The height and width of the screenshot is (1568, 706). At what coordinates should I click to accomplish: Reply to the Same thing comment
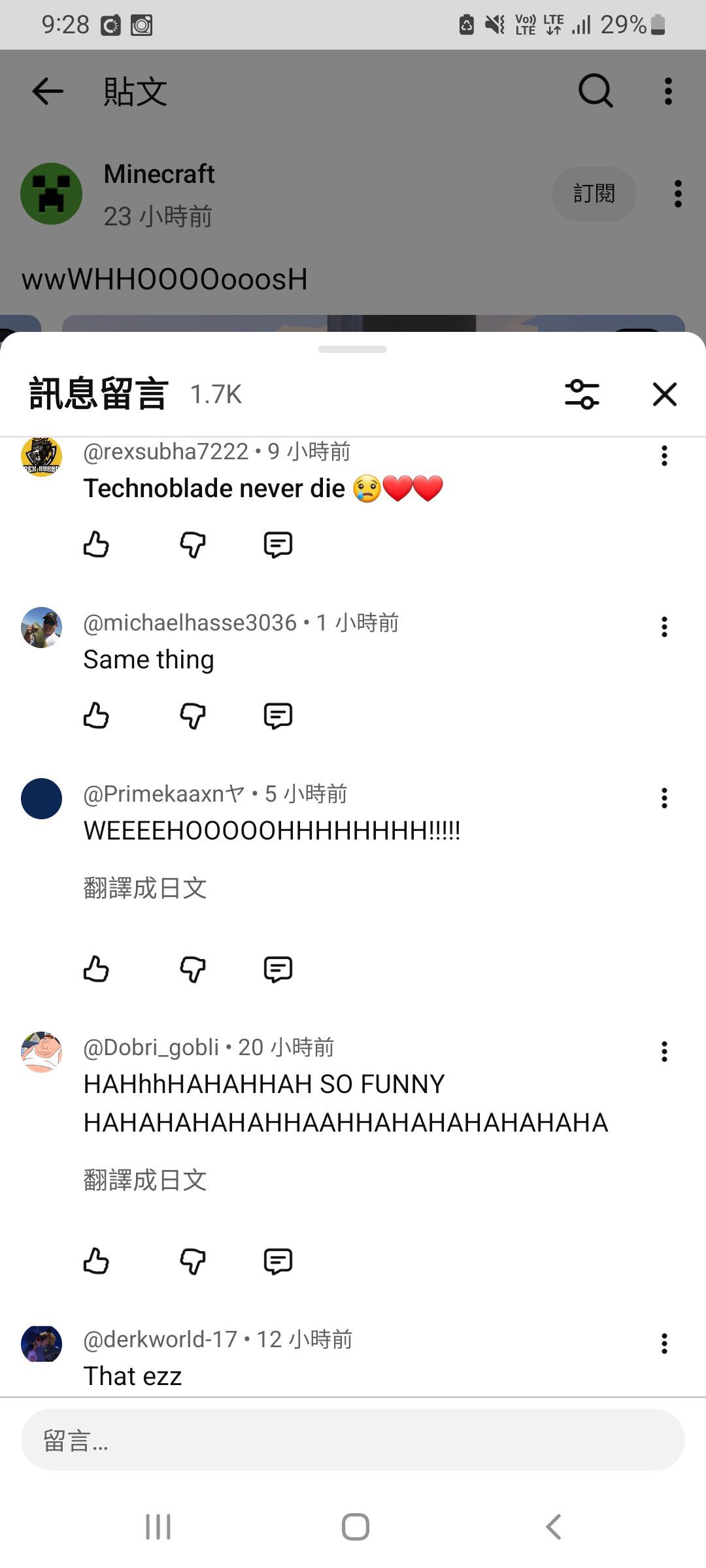[x=278, y=716]
